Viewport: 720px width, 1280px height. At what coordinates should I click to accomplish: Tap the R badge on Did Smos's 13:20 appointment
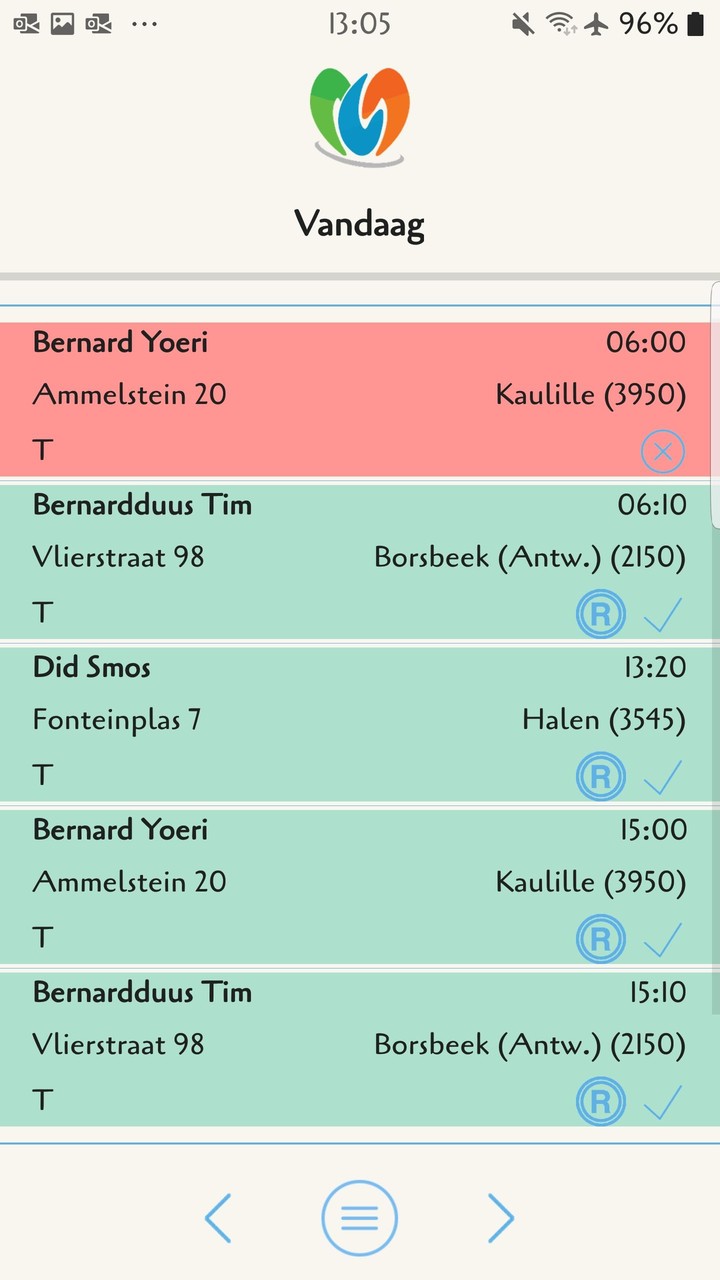coord(601,776)
